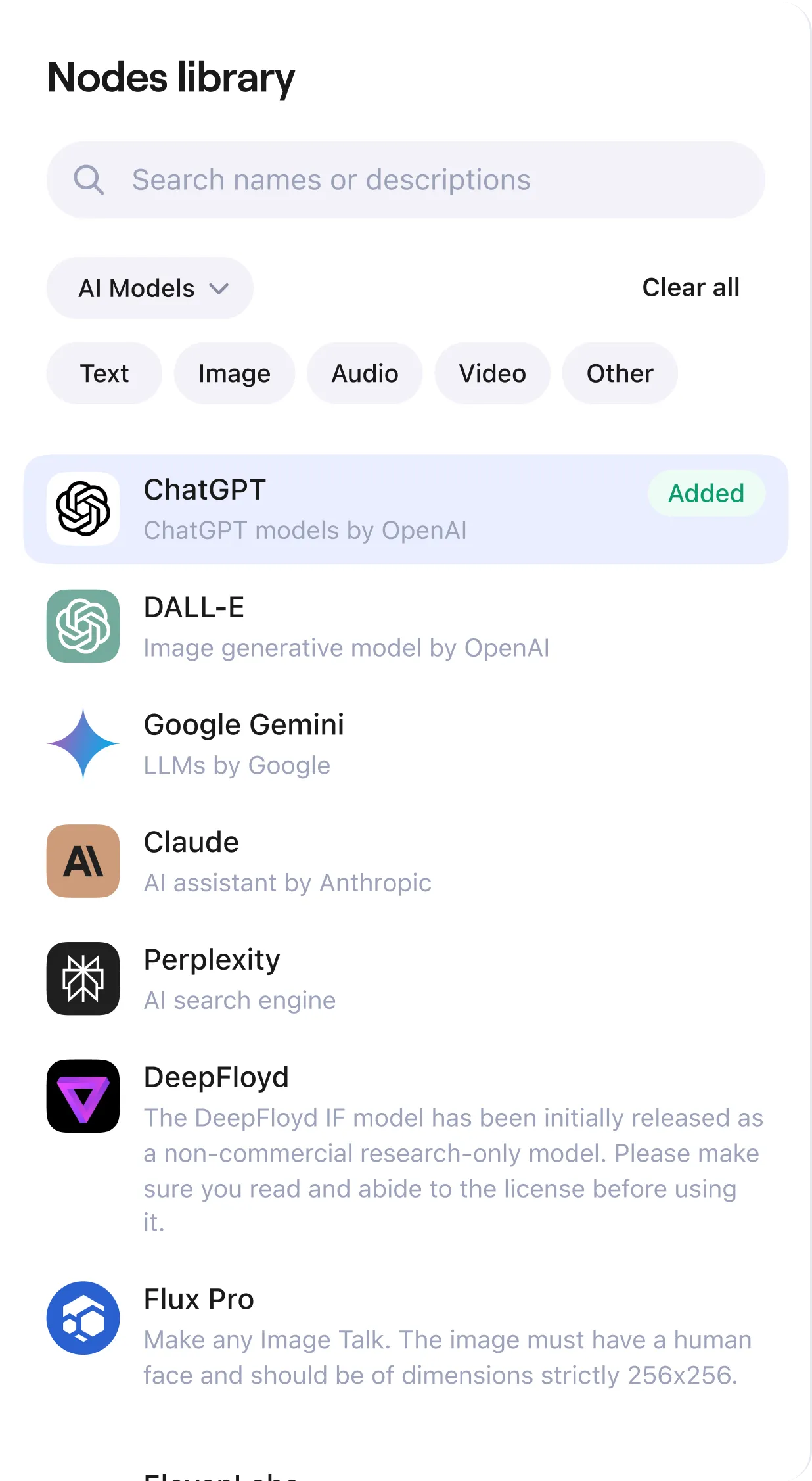Show nodes in the Other category
The width and height of the screenshot is (812, 1481).
point(620,373)
